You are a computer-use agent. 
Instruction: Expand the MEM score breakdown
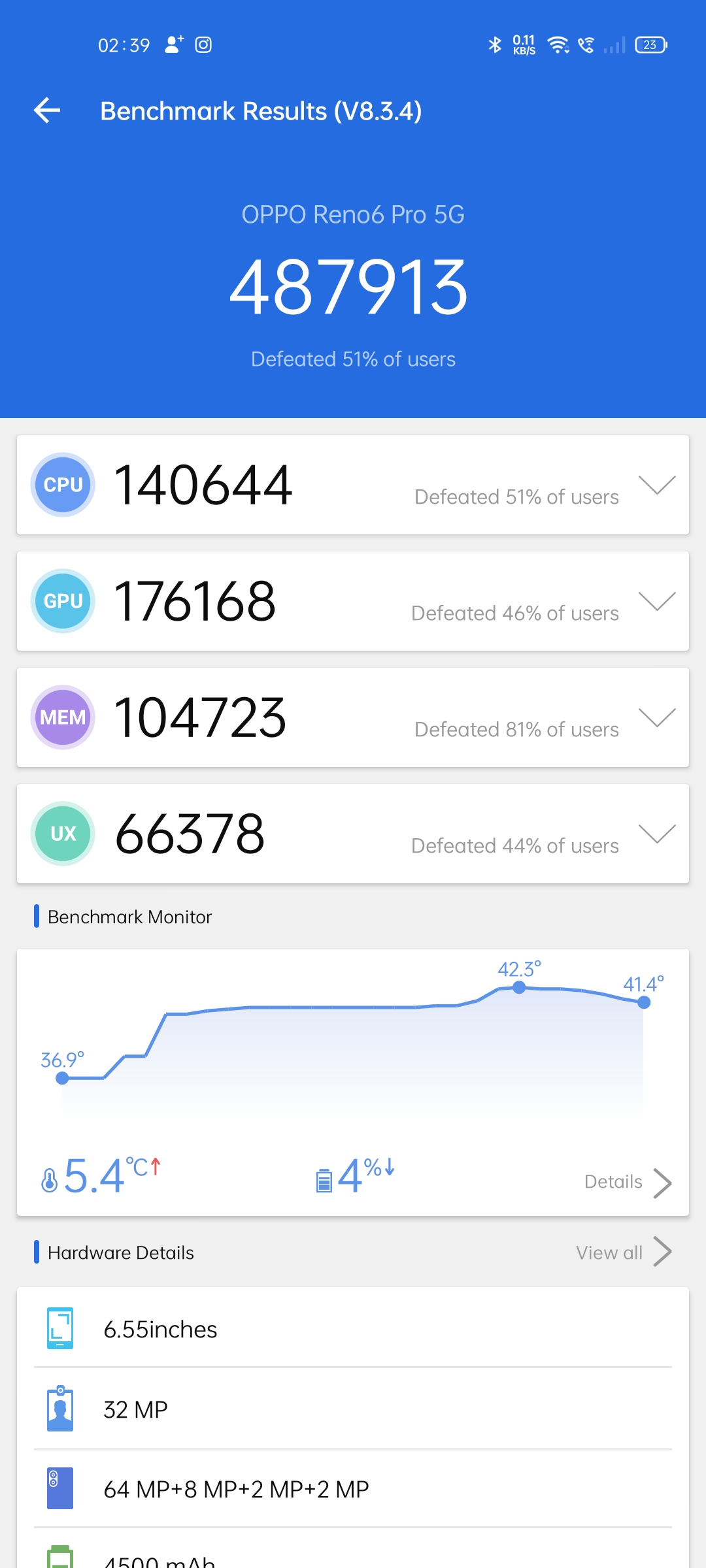pyautogui.click(x=656, y=717)
